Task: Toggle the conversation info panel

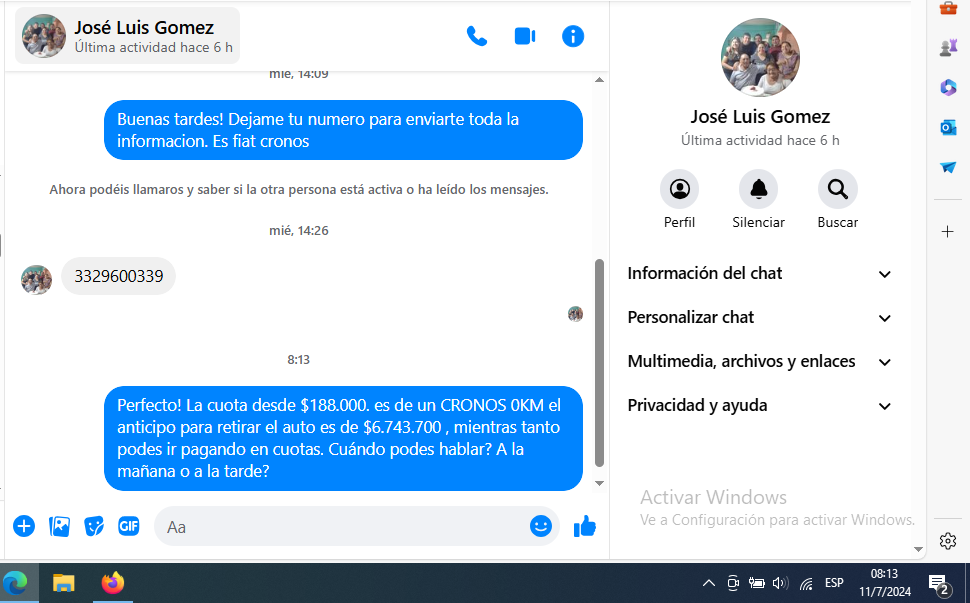Action: point(573,36)
